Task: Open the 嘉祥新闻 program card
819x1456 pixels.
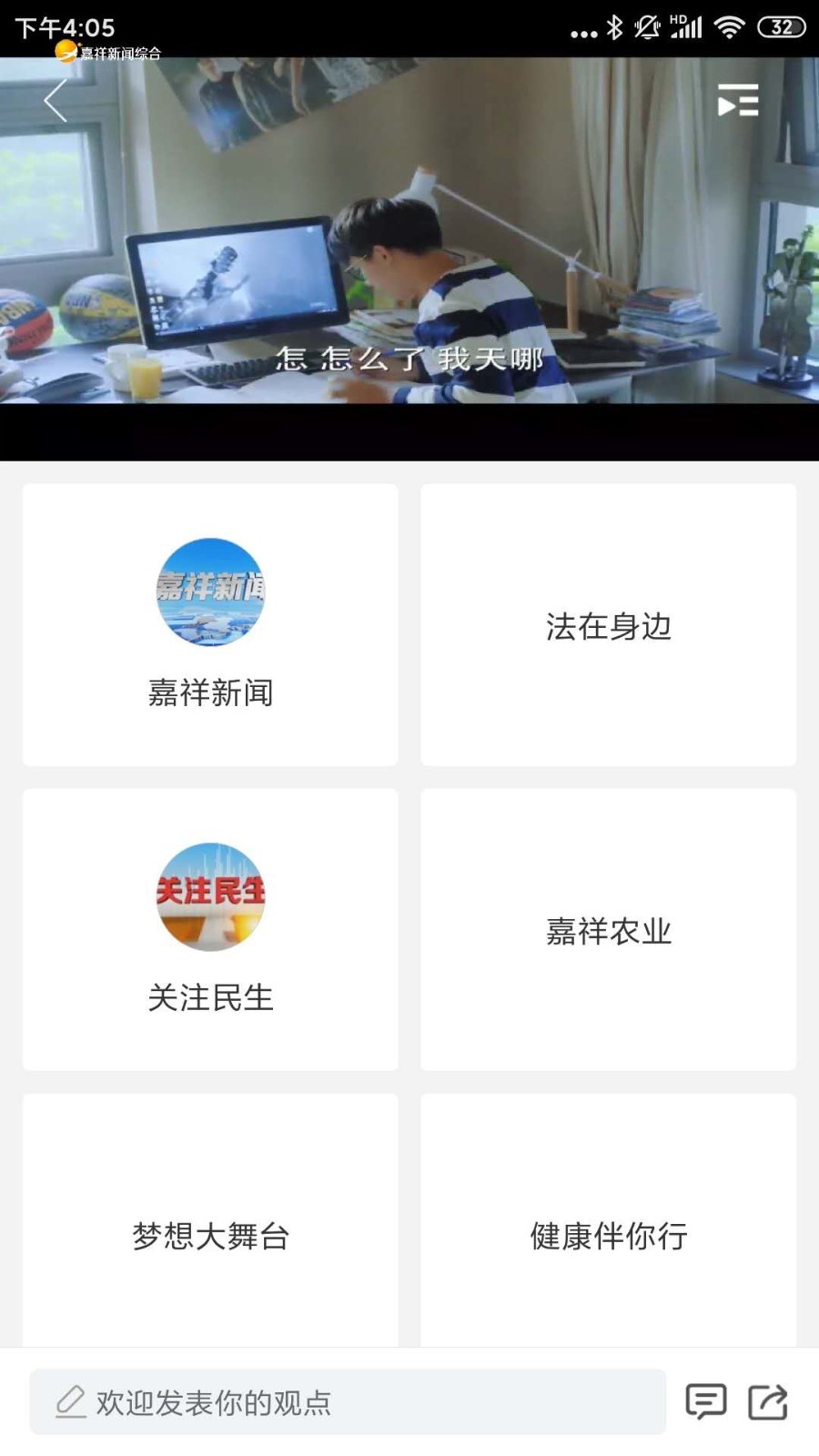Action: pos(210,624)
